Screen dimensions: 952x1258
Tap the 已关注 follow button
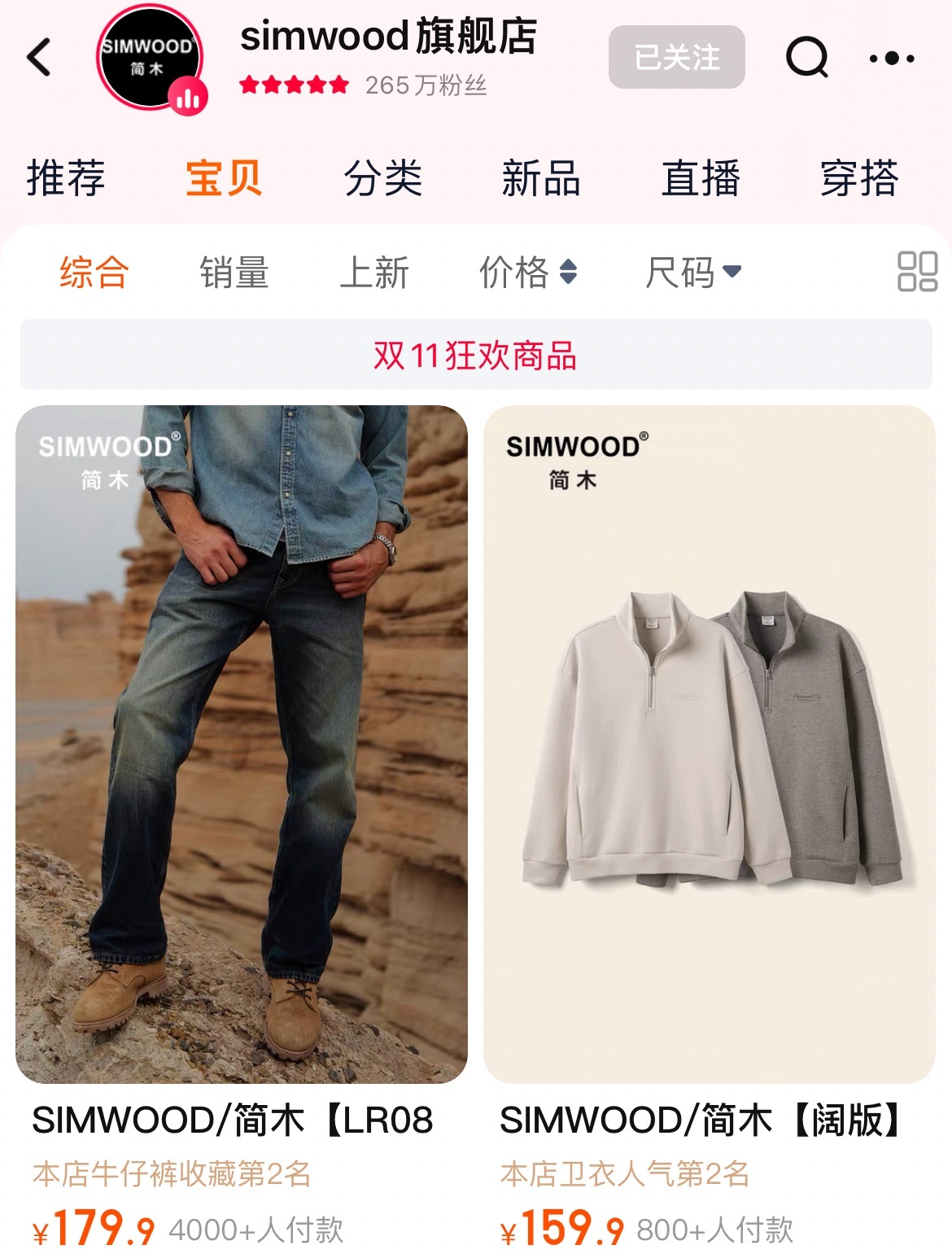tap(676, 57)
